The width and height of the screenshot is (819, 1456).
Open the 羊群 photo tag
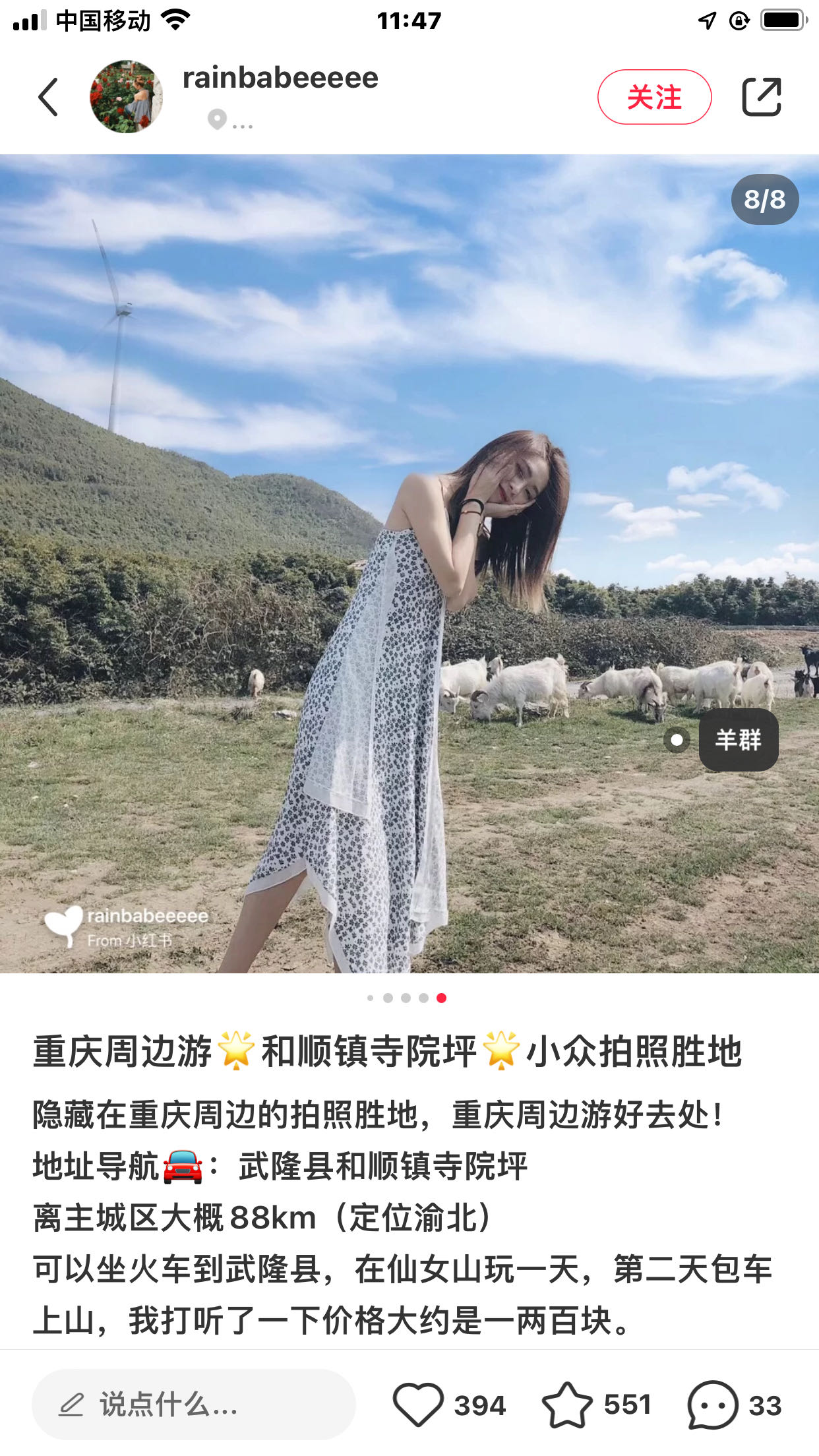tap(738, 740)
